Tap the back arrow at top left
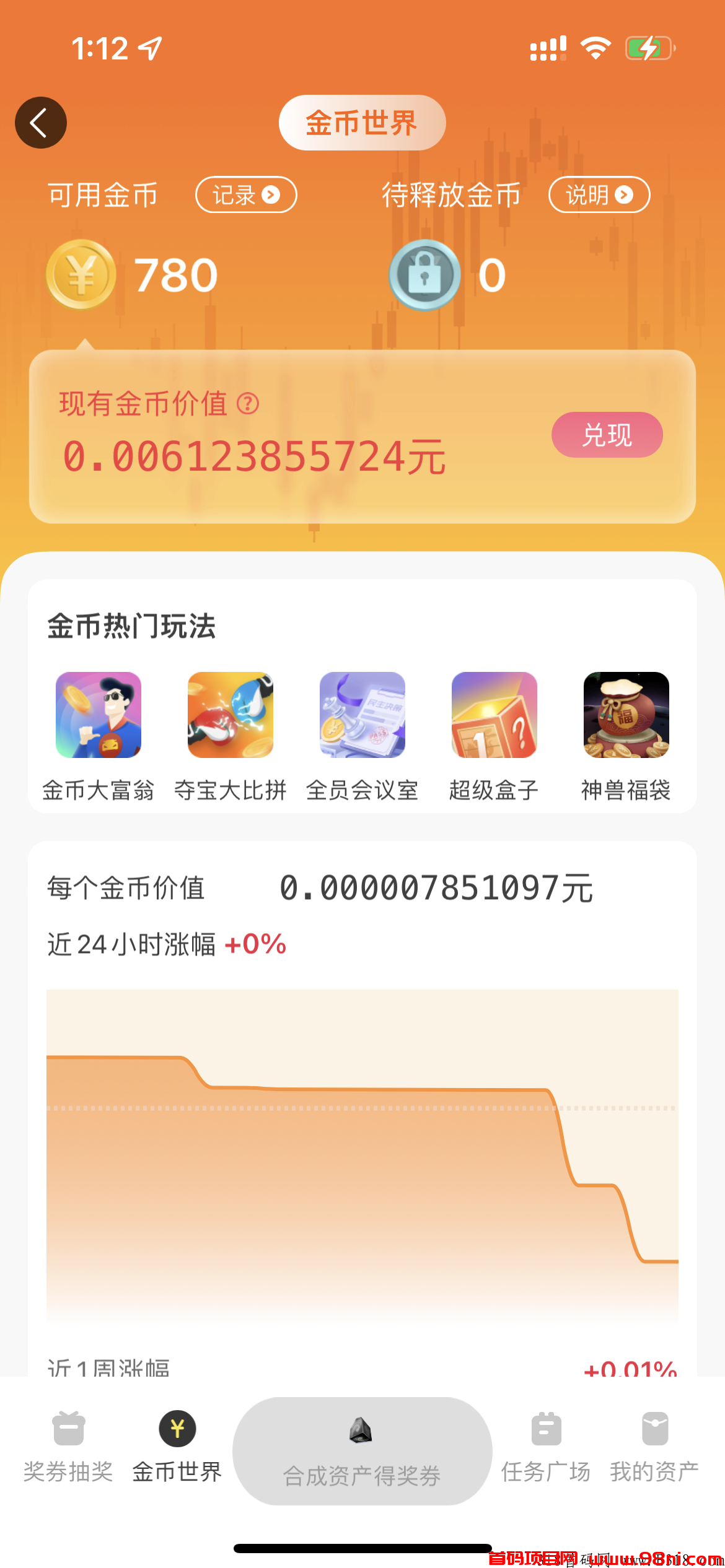This screenshot has width=725, height=1568. [x=41, y=122]
